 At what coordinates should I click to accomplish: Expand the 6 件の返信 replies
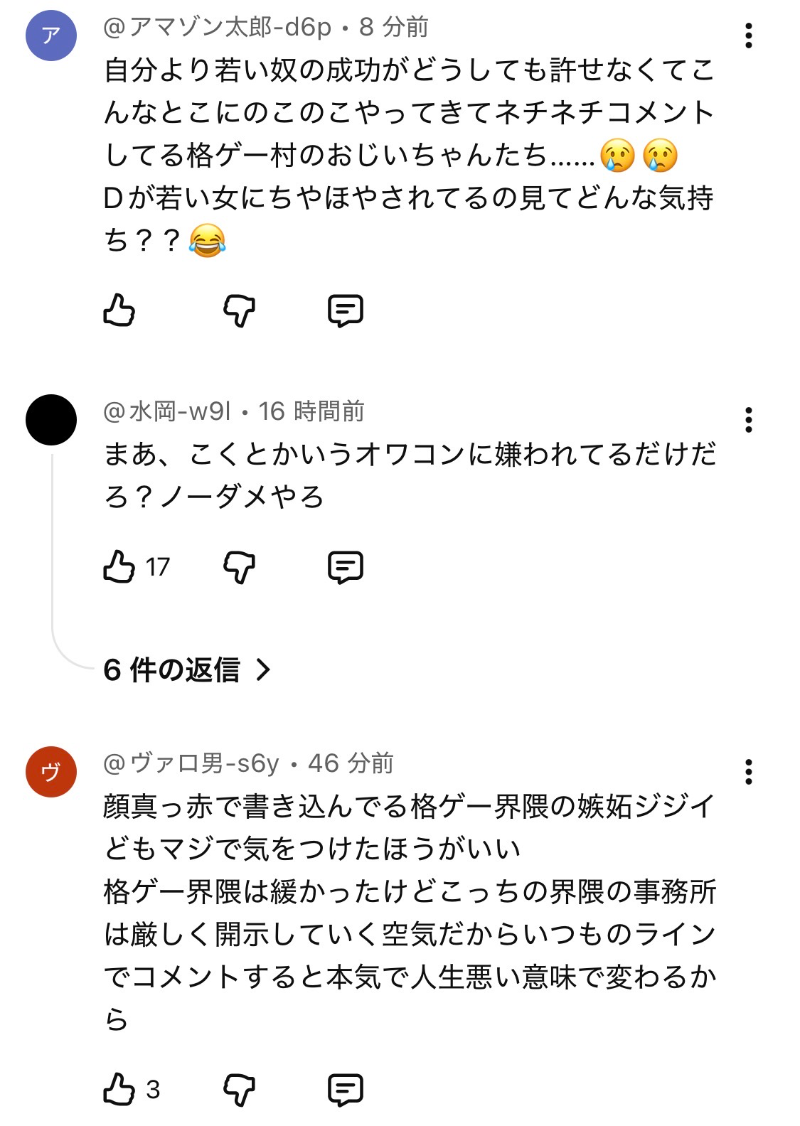[187, 669]
